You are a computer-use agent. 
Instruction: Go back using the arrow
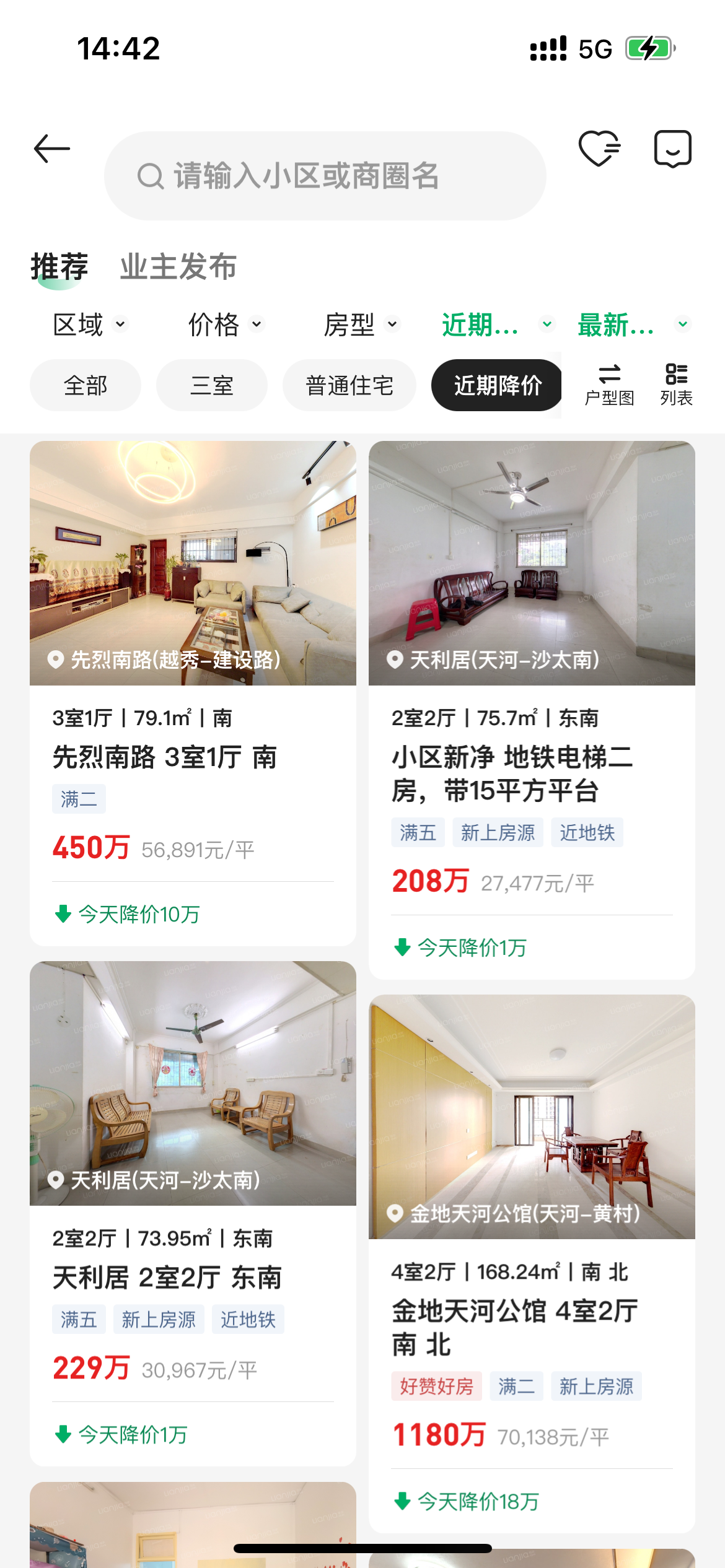coord(52,149)
